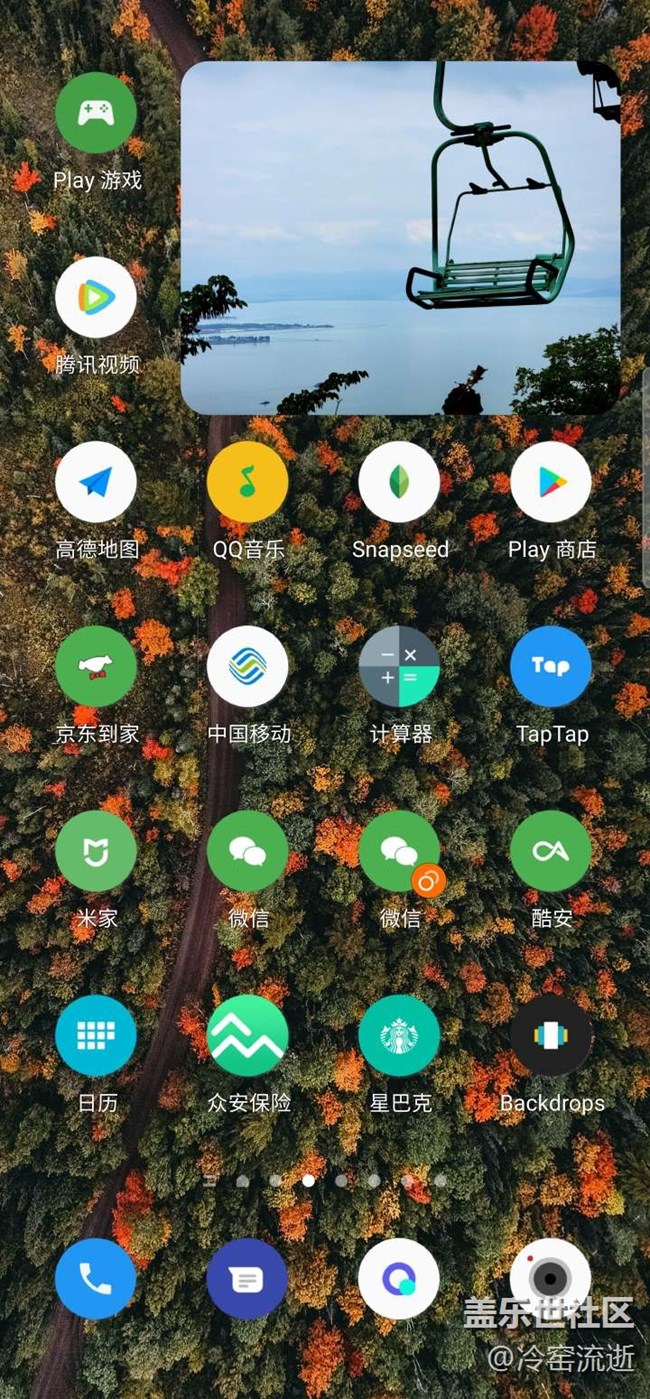Open 众安保险

(x=247, y=1035)
